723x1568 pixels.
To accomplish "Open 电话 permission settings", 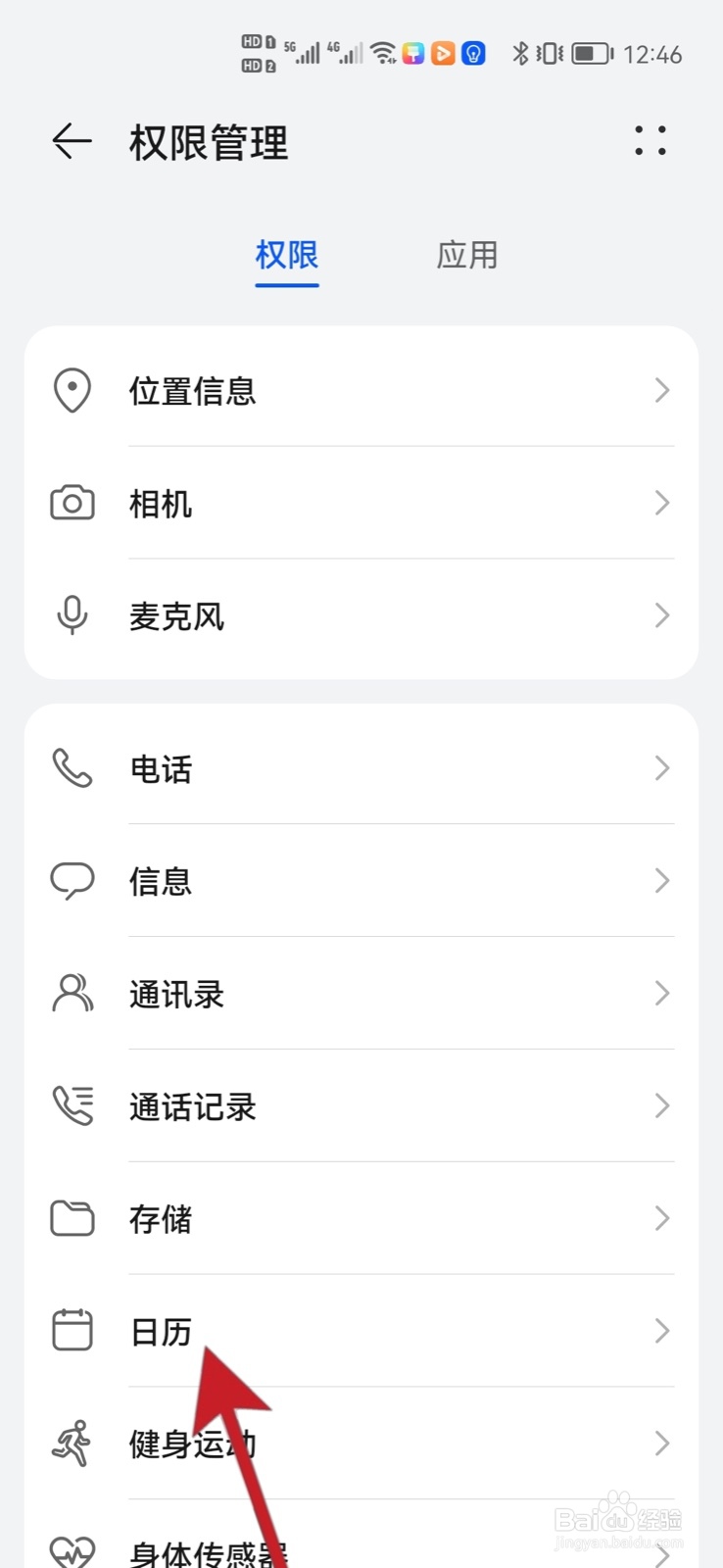I will point(361,769).
